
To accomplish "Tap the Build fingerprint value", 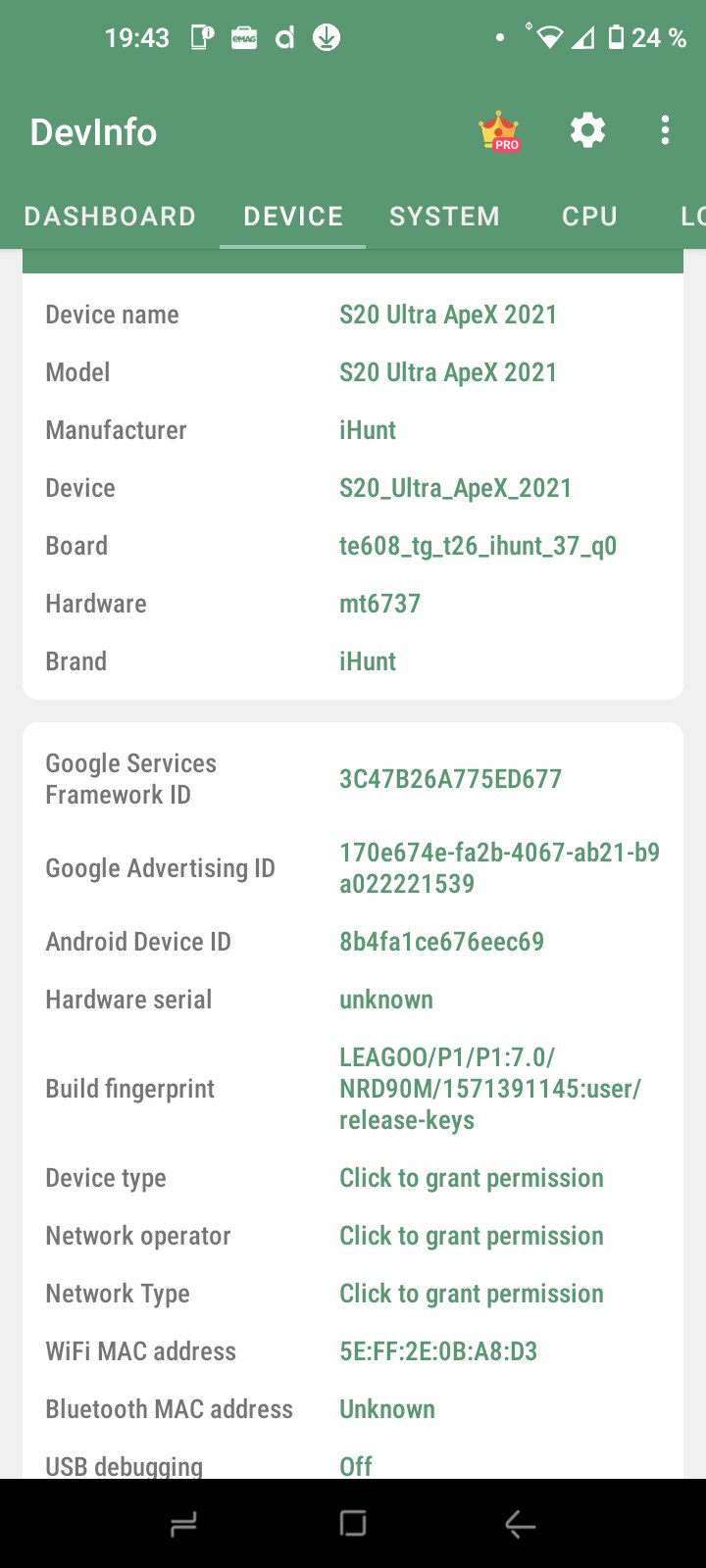I will click(489, 1088).
